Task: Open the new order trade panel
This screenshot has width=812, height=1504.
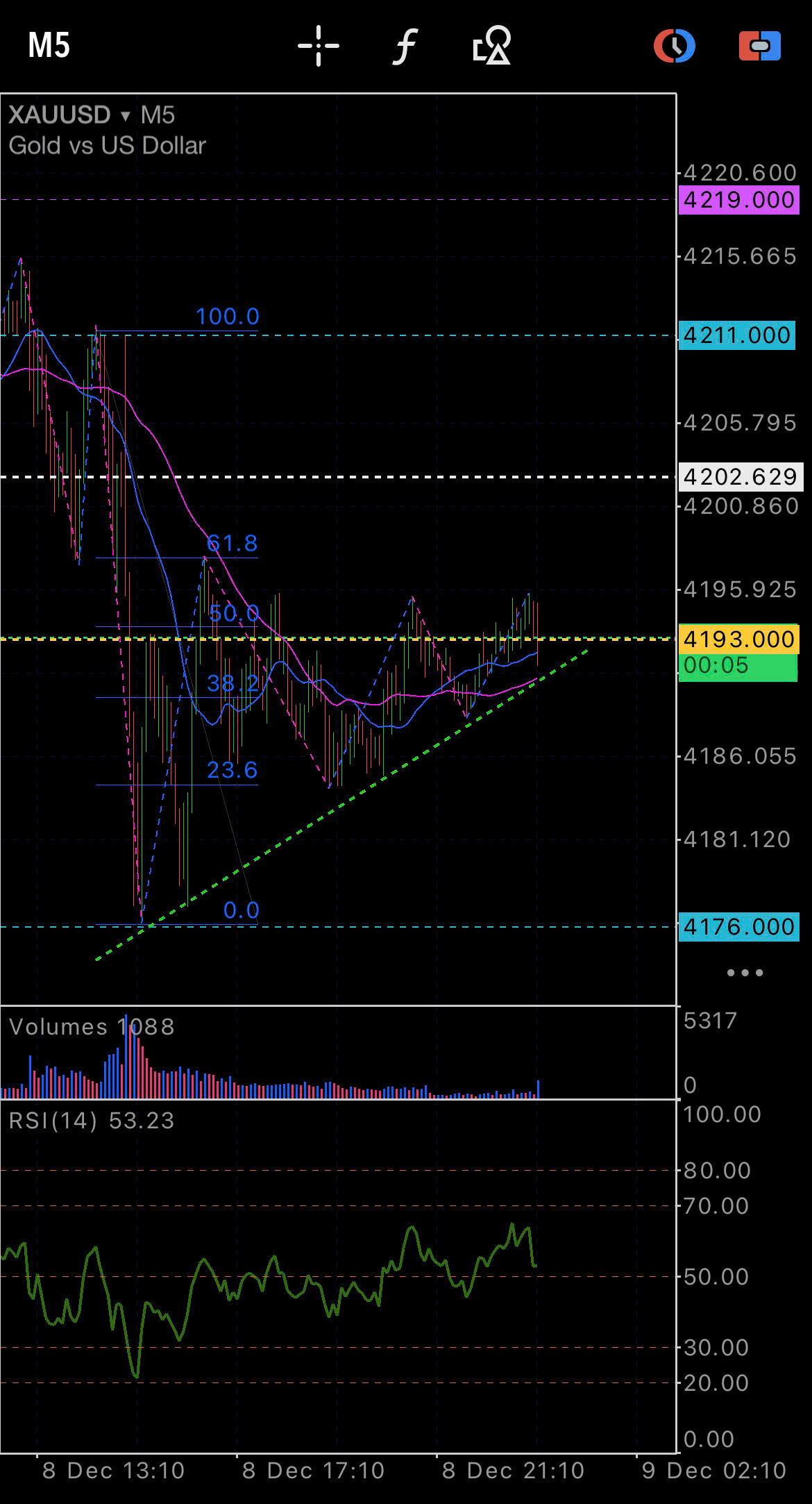Action: 760,46
